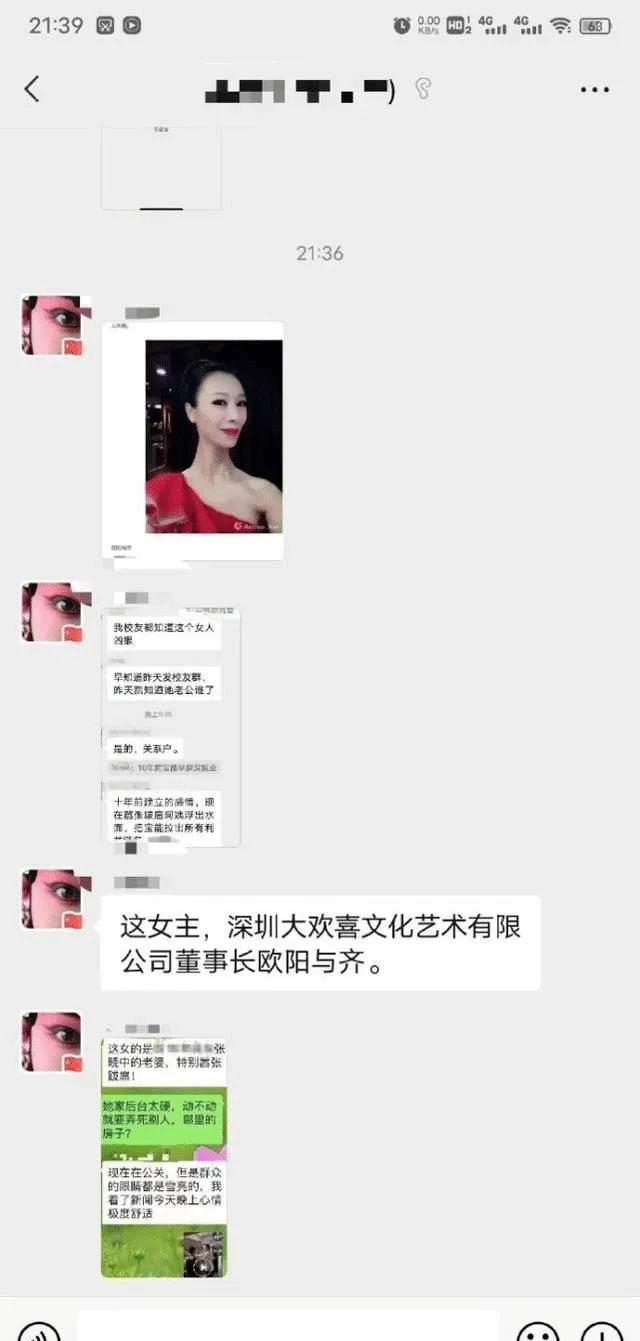The height and width of the screenshot is (1341, 640).
Task: Focus the message text field
Action: tap(288, 1328)
